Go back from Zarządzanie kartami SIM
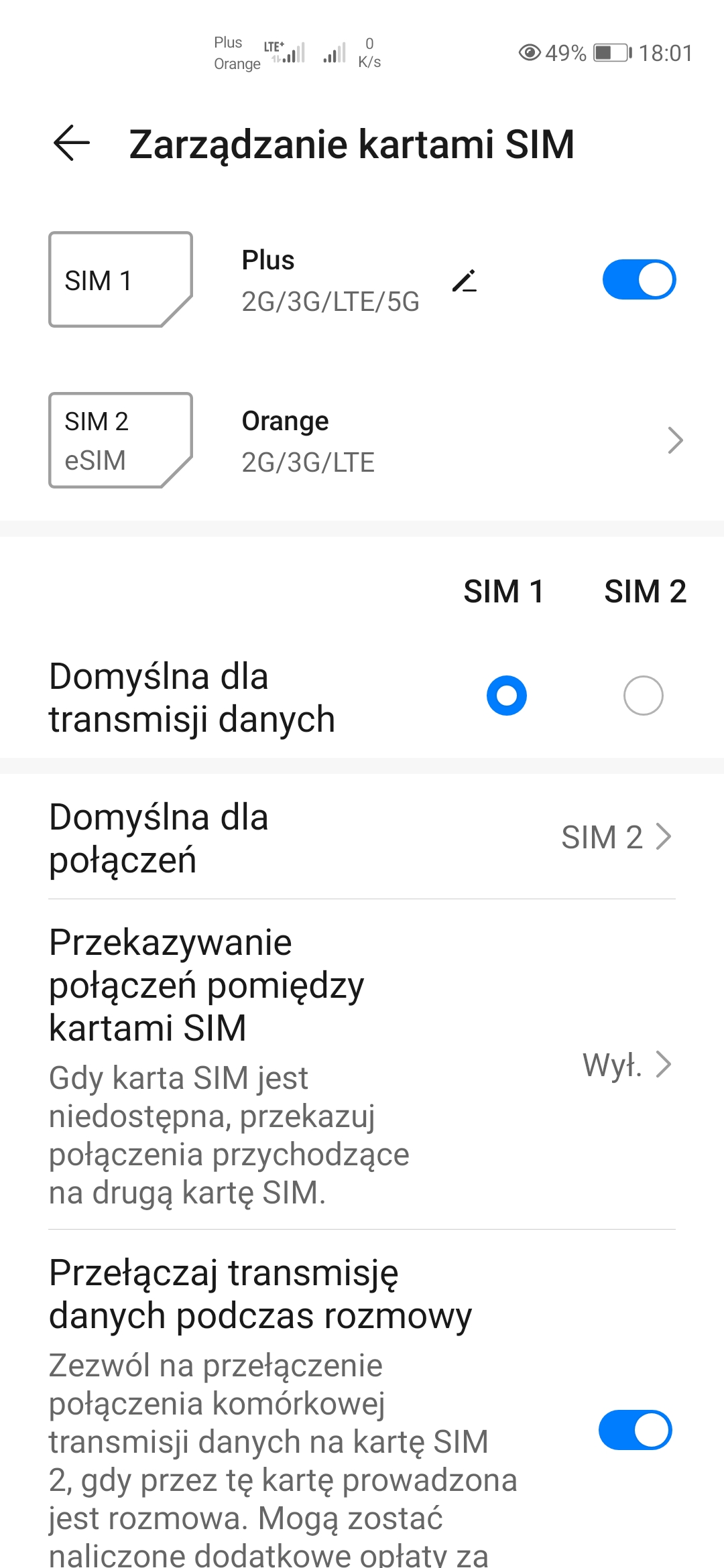 click(x=71, y=143)
